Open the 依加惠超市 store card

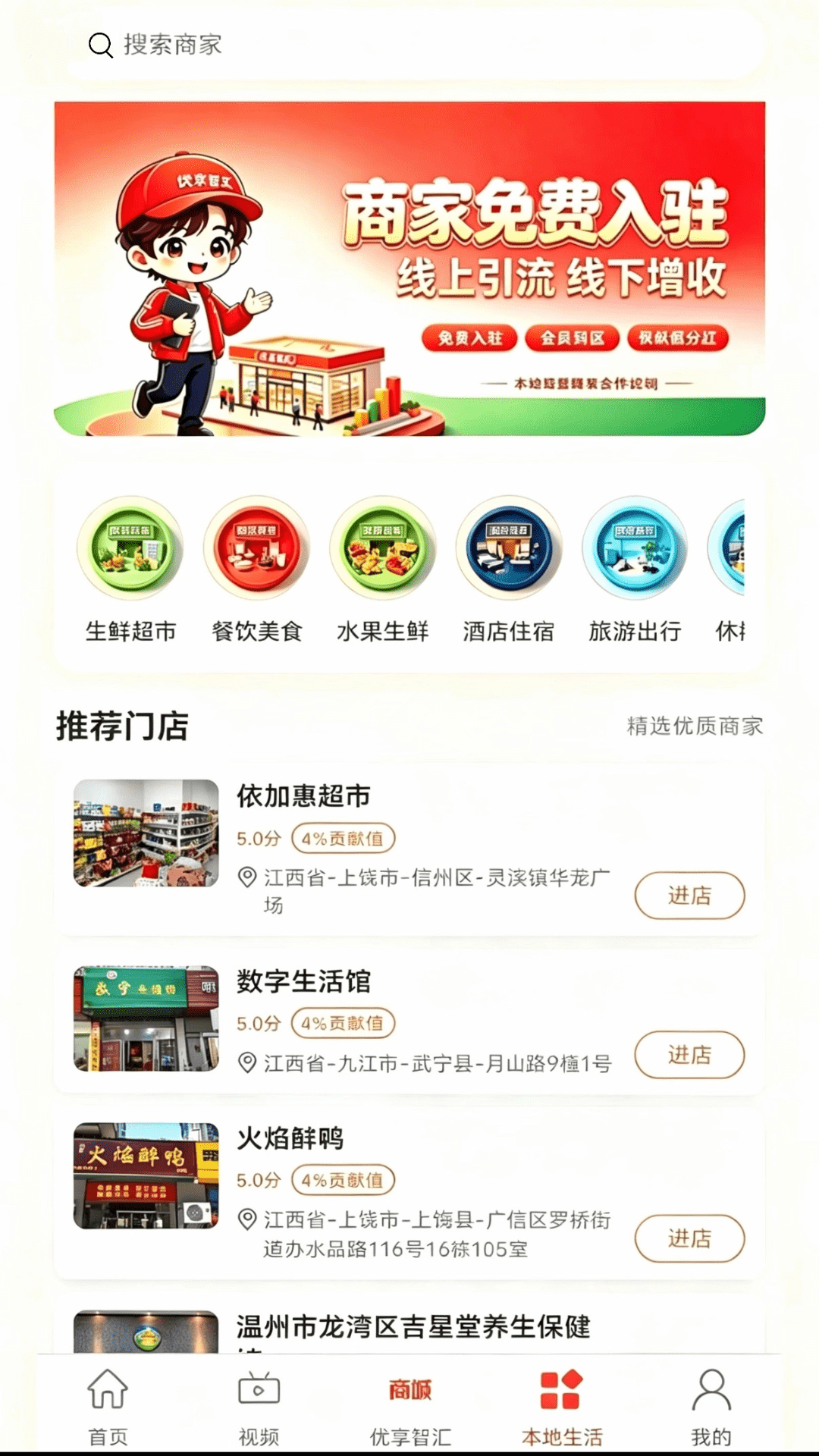coord(409,849)
